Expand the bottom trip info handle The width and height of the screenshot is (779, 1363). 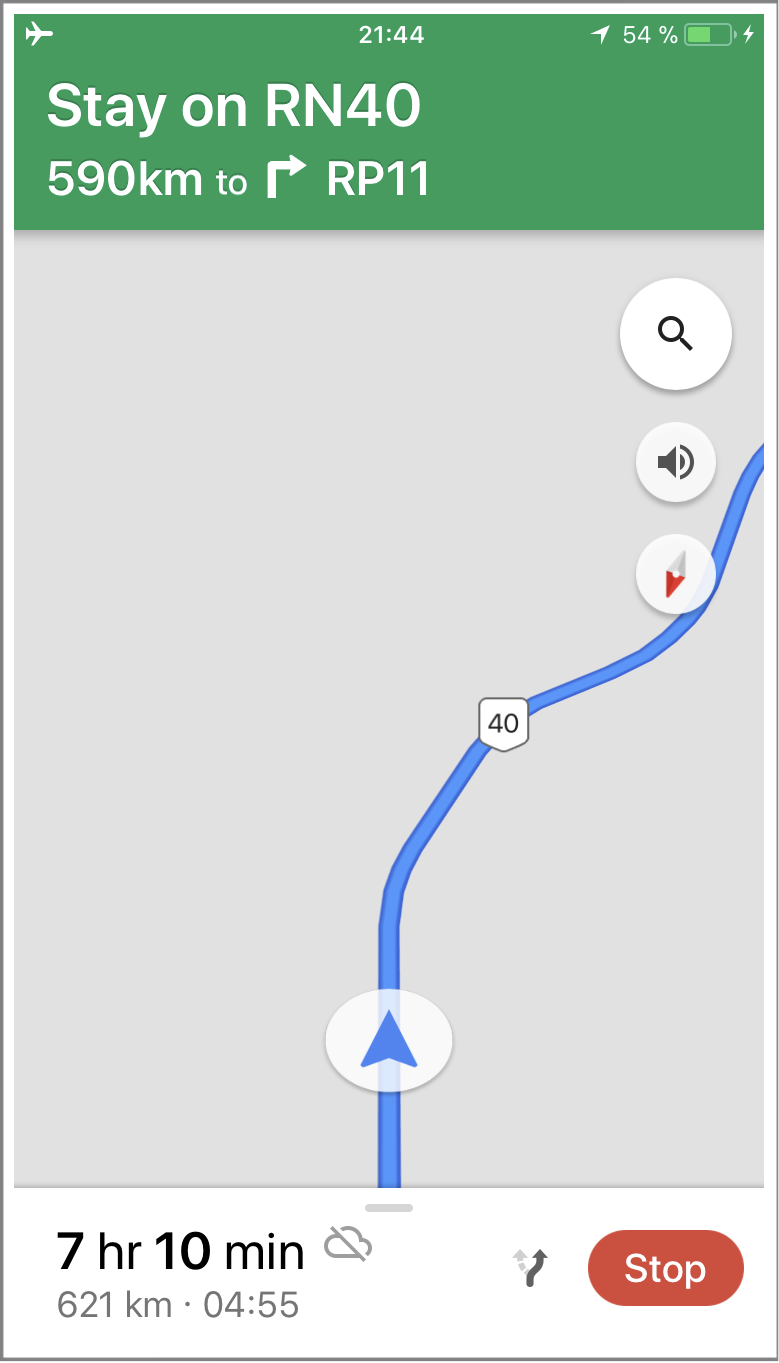[389, 1208]
